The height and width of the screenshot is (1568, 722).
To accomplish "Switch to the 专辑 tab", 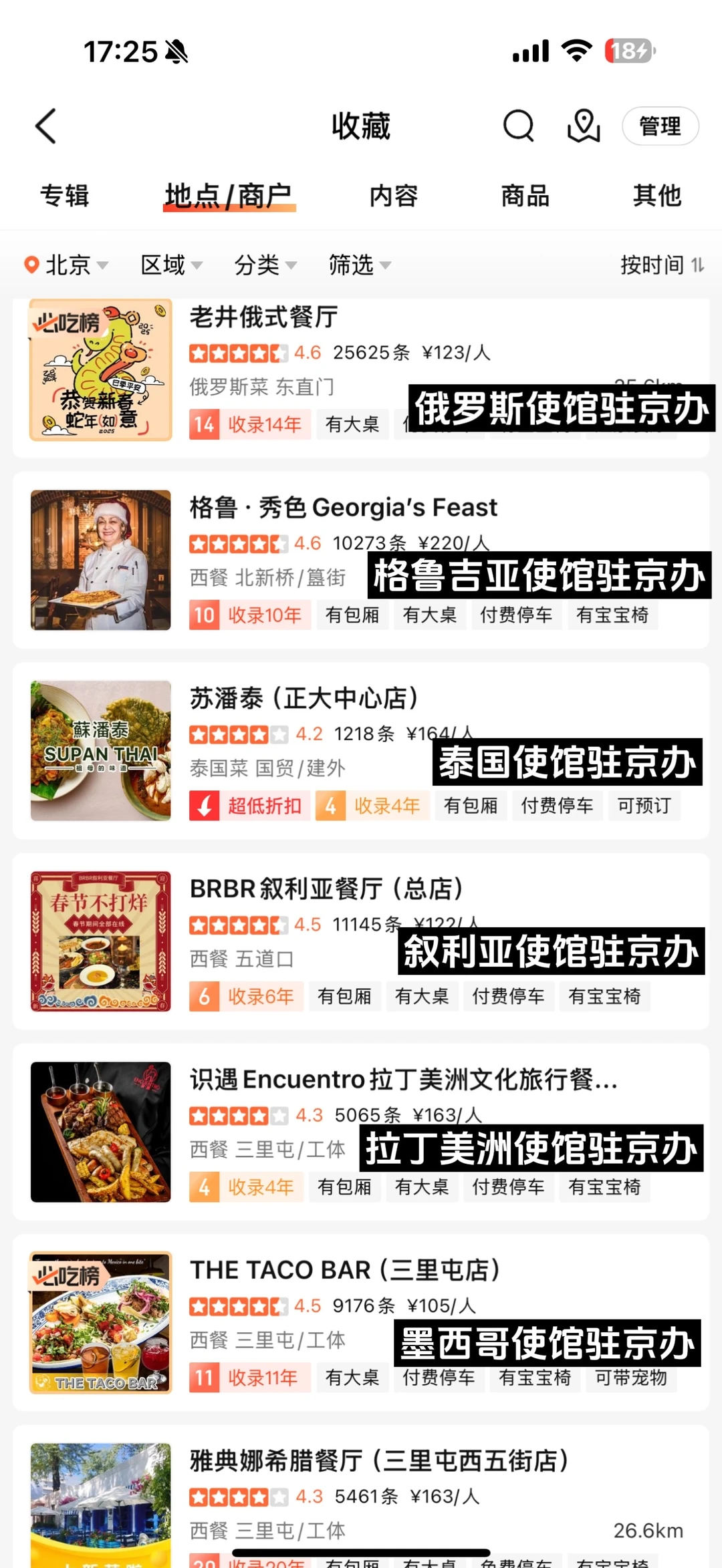I will 65,196.
